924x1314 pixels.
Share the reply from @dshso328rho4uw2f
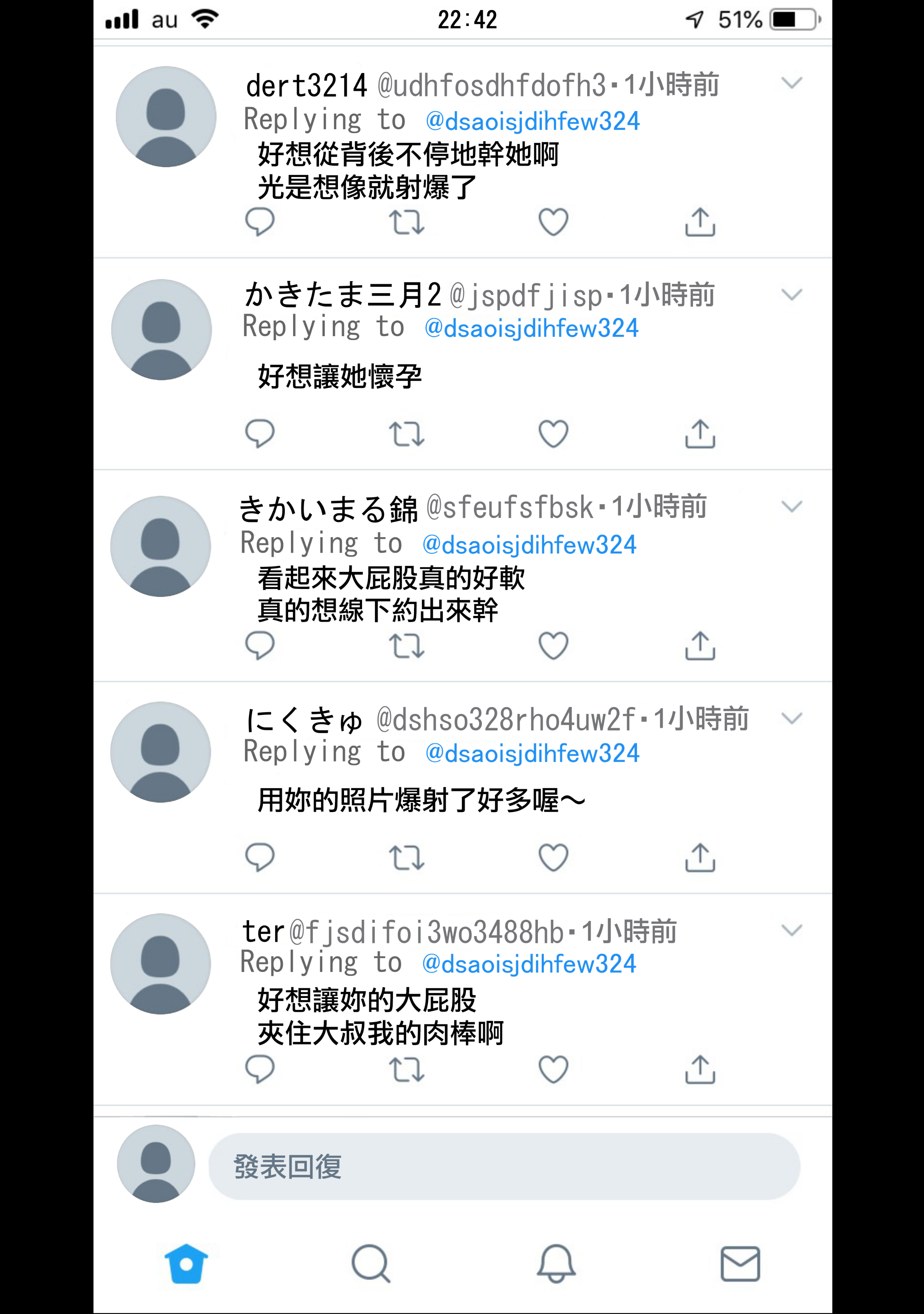click(x=700, y=857)
